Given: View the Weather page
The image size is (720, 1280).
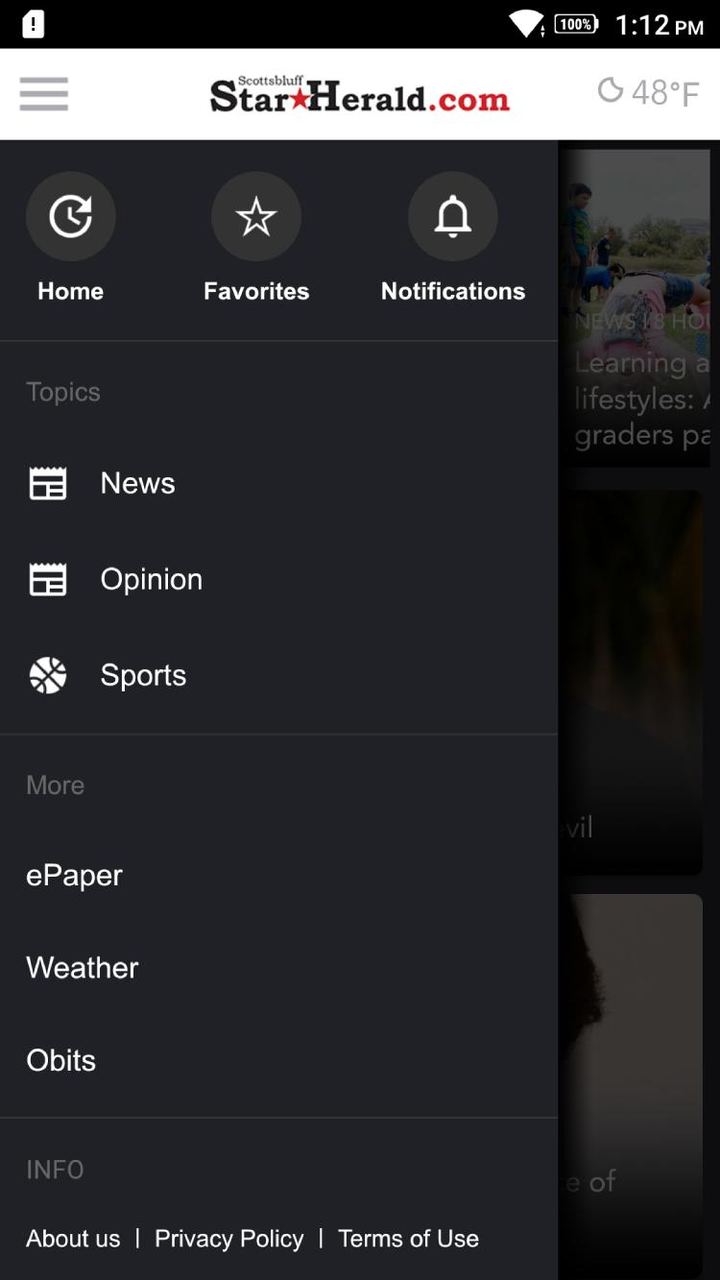Looking at the screenshot, I should 82,967.
